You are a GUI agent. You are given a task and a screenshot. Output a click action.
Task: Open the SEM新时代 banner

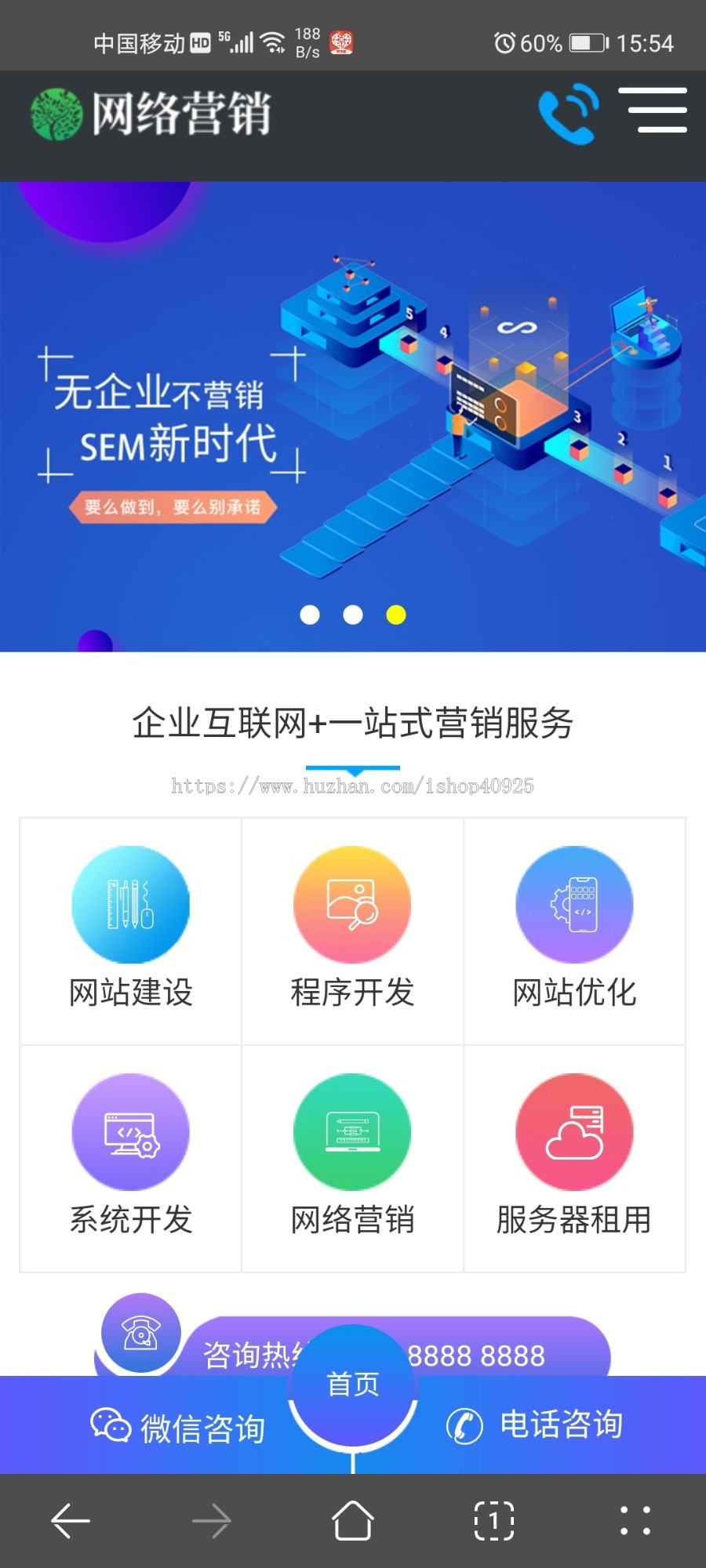pyautogui.click(x=353, y=416)
